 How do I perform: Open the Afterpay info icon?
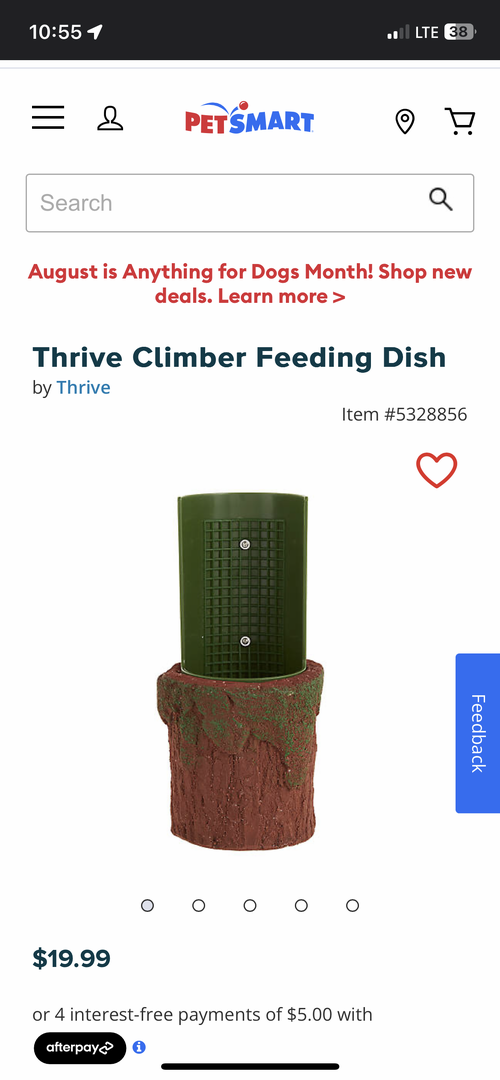[139, 1048]
